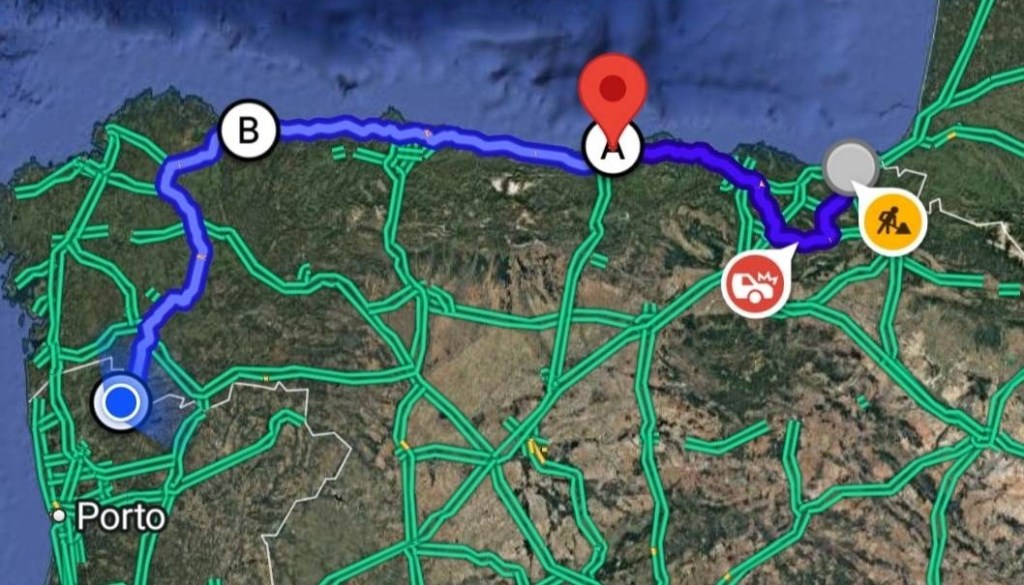Open the yellow roadworks warning marker
Screen dimensions: 1024x585
point(892,222)
